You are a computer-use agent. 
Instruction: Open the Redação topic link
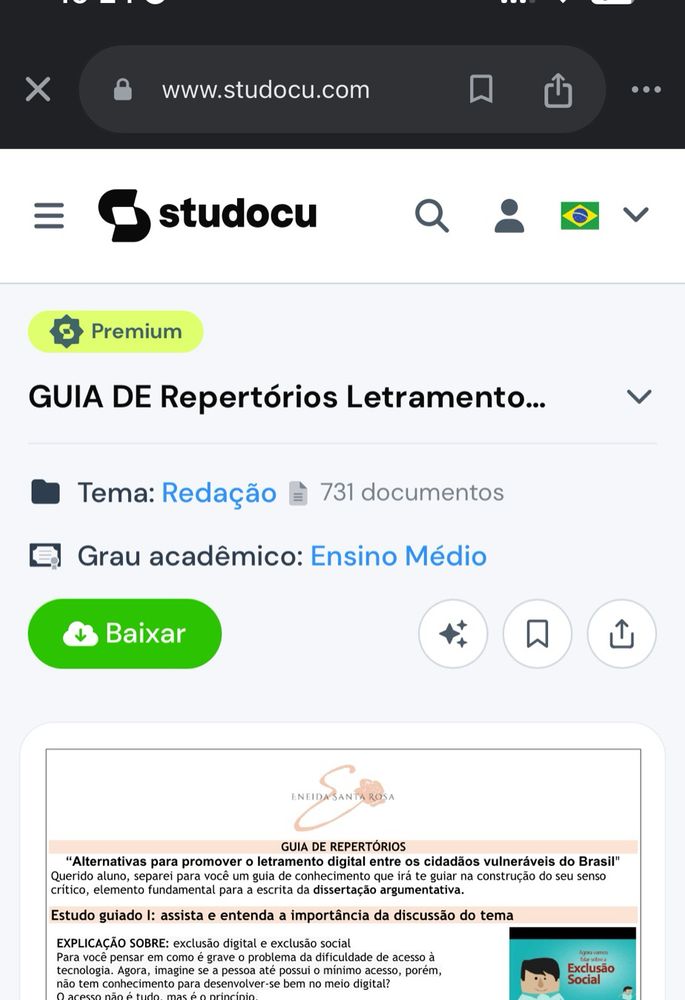218,493
